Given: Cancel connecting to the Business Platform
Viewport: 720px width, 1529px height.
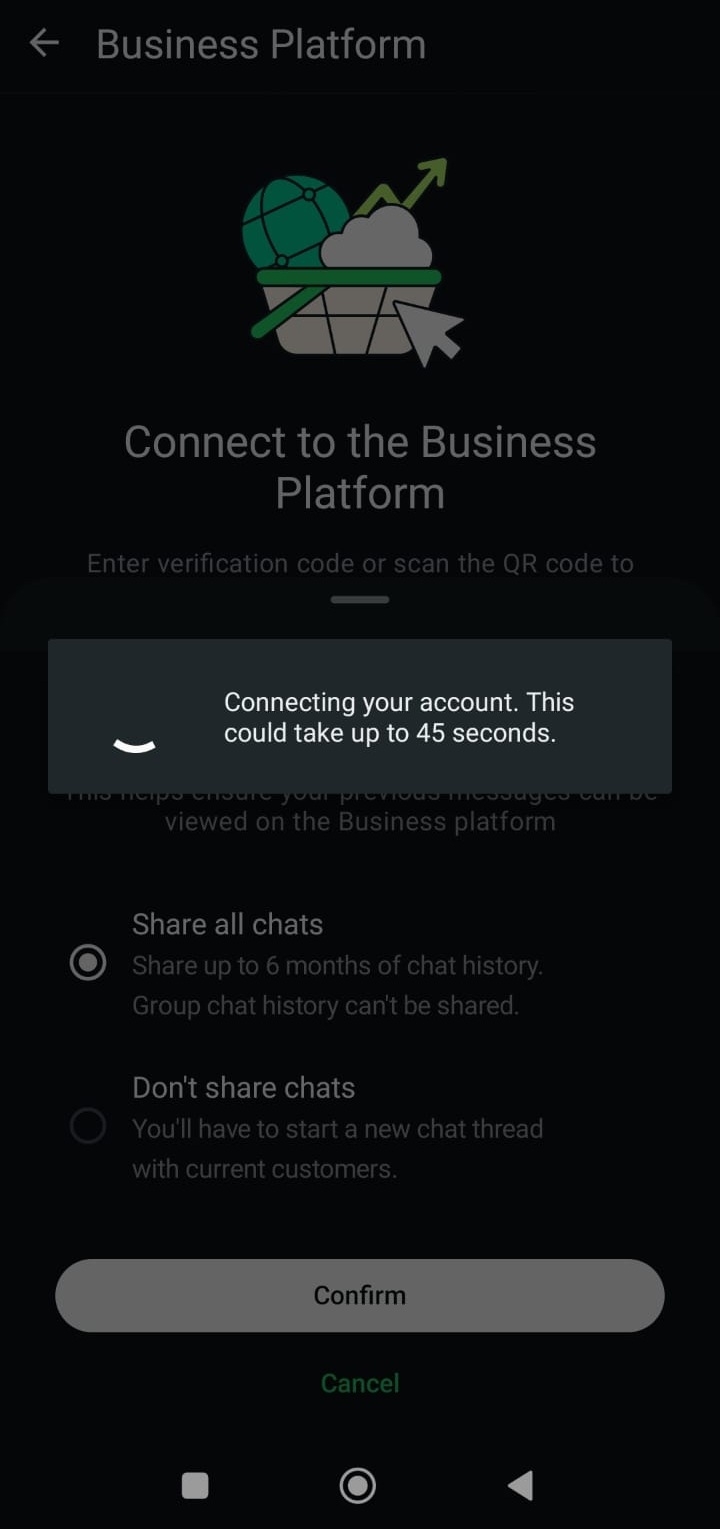Looking at the screenshot, I should click(x=360, y=1383).
